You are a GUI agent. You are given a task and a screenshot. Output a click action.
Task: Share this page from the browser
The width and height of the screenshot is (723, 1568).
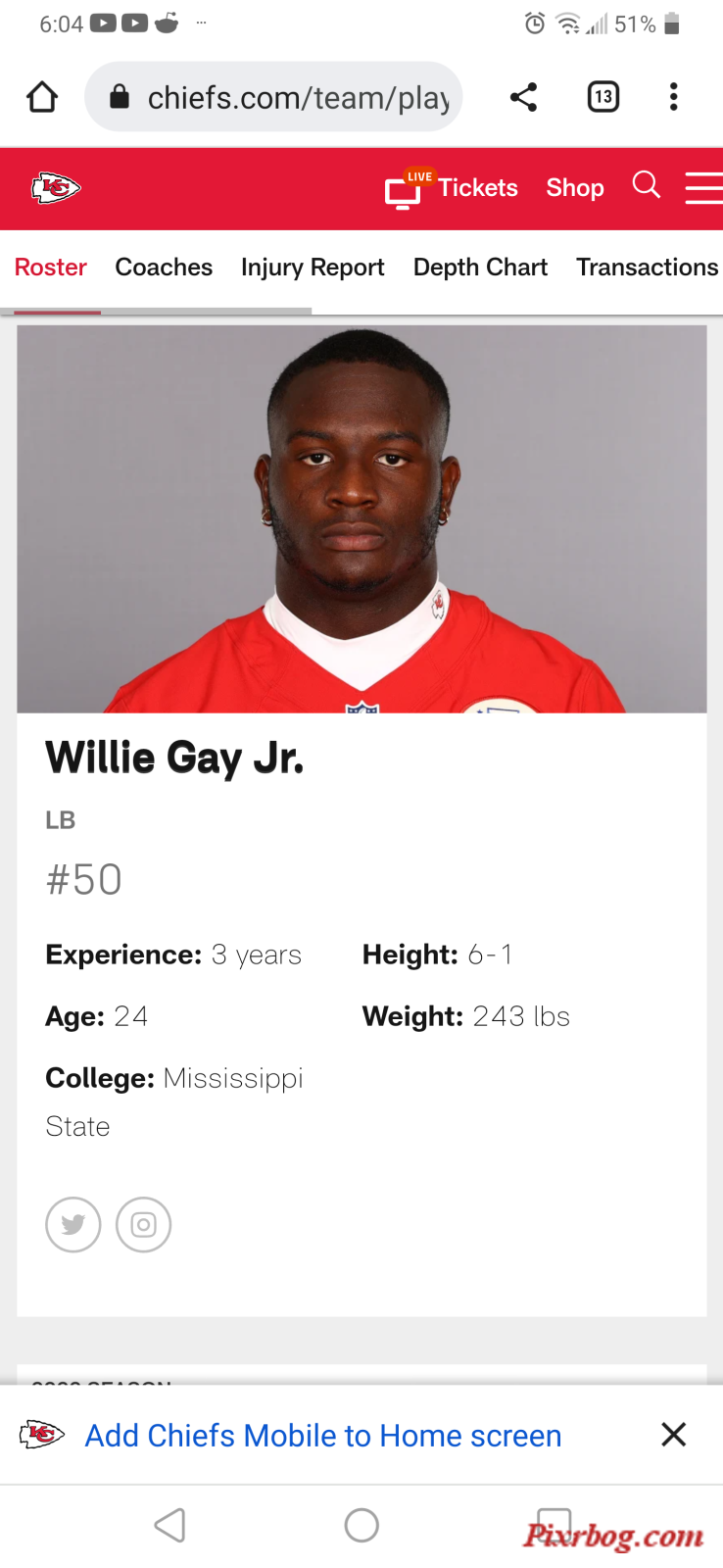coord(524,97)
